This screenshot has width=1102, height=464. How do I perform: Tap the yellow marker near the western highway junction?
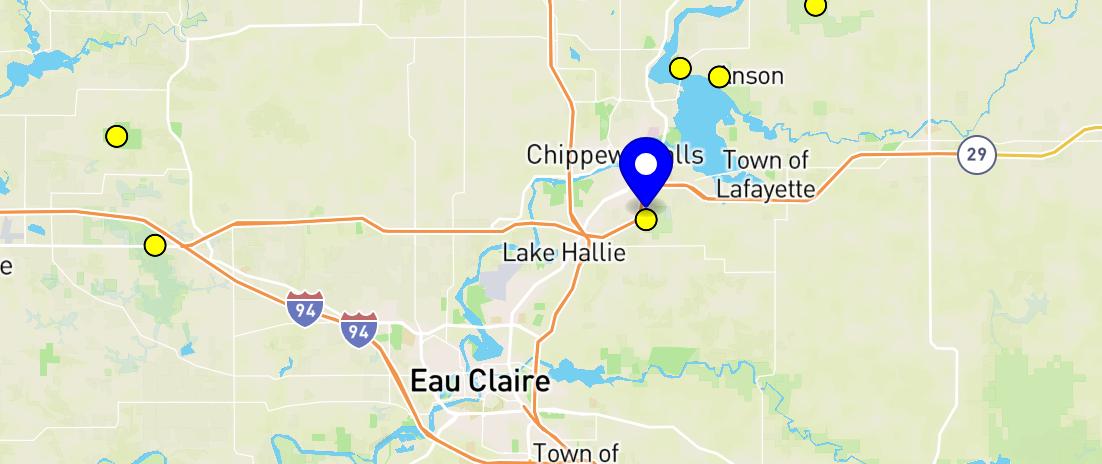click(x=154, y=245)
